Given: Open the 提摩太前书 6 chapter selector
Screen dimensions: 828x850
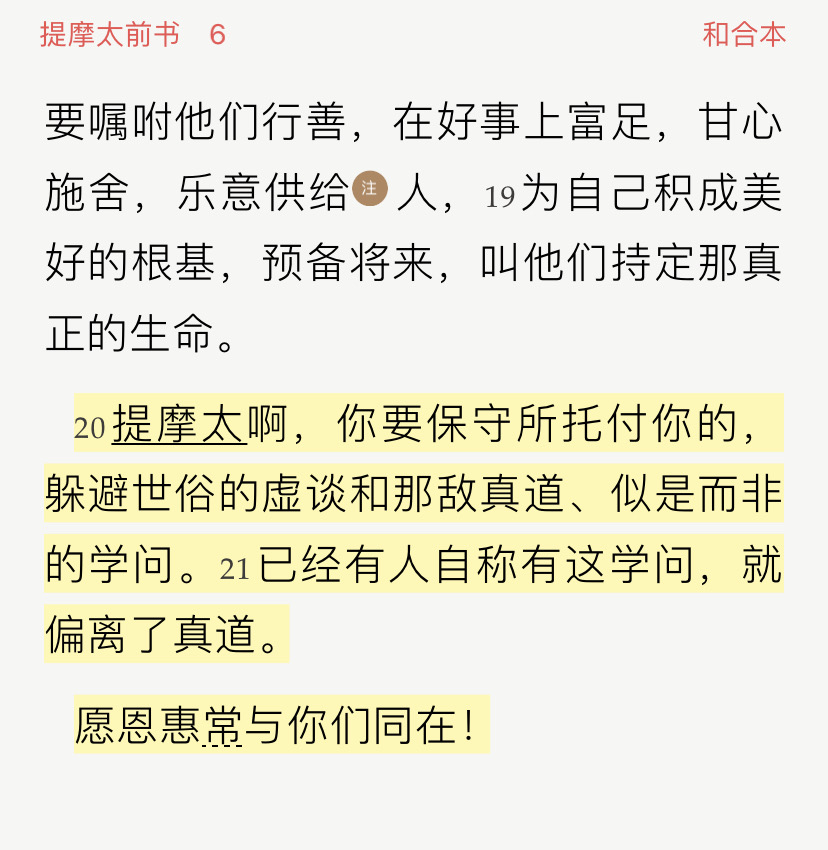Looking at the screenshot, I should coord(132,35).
